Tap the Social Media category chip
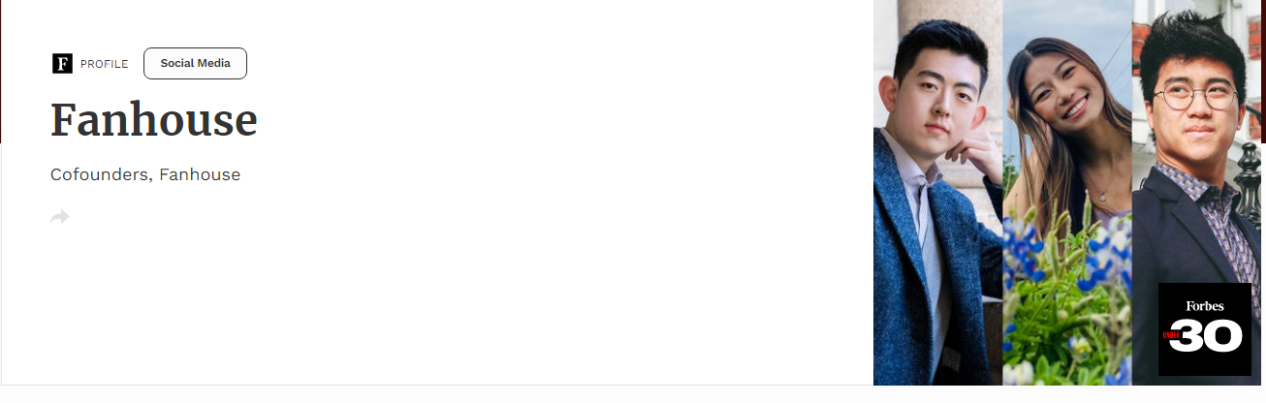 195,63
